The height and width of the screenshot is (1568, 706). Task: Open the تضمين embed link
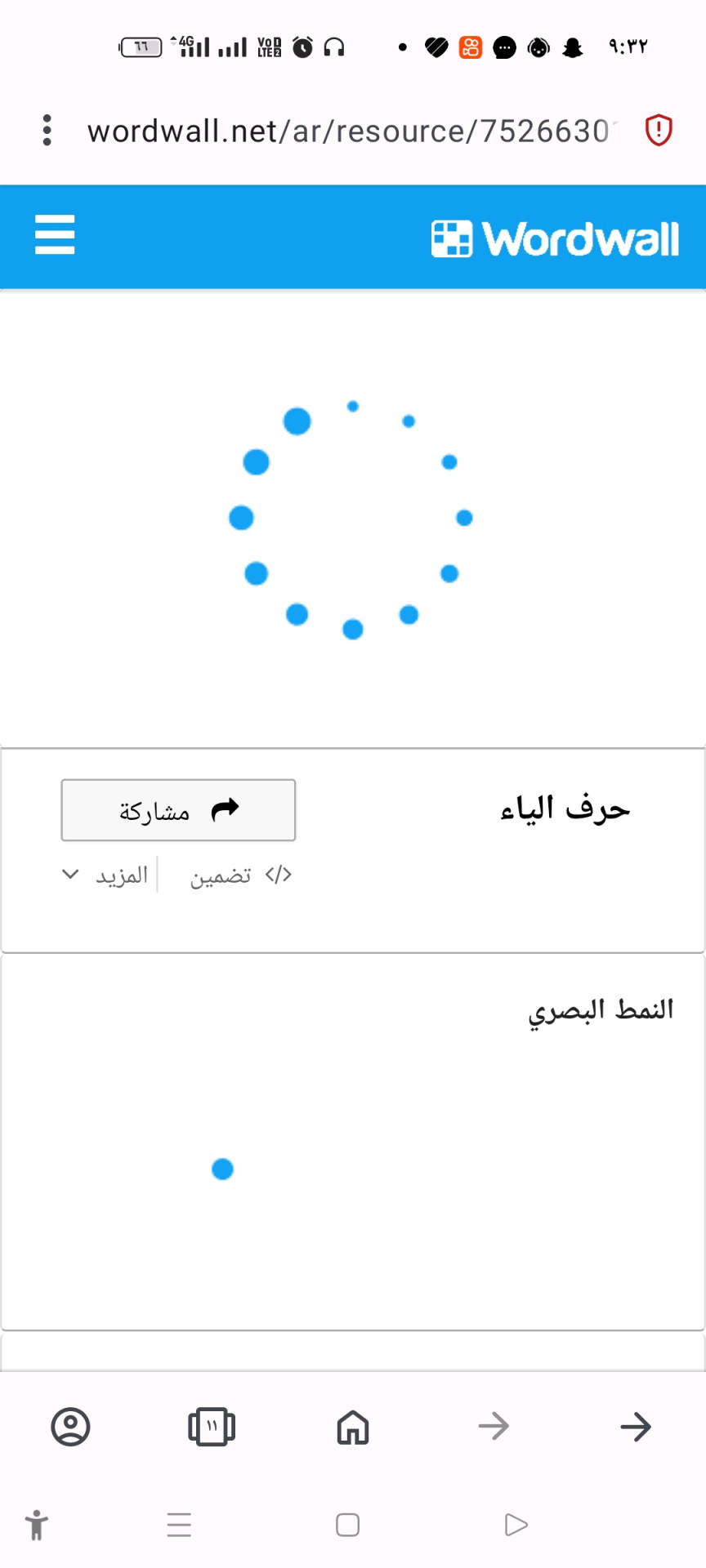(x=240, y=875)
